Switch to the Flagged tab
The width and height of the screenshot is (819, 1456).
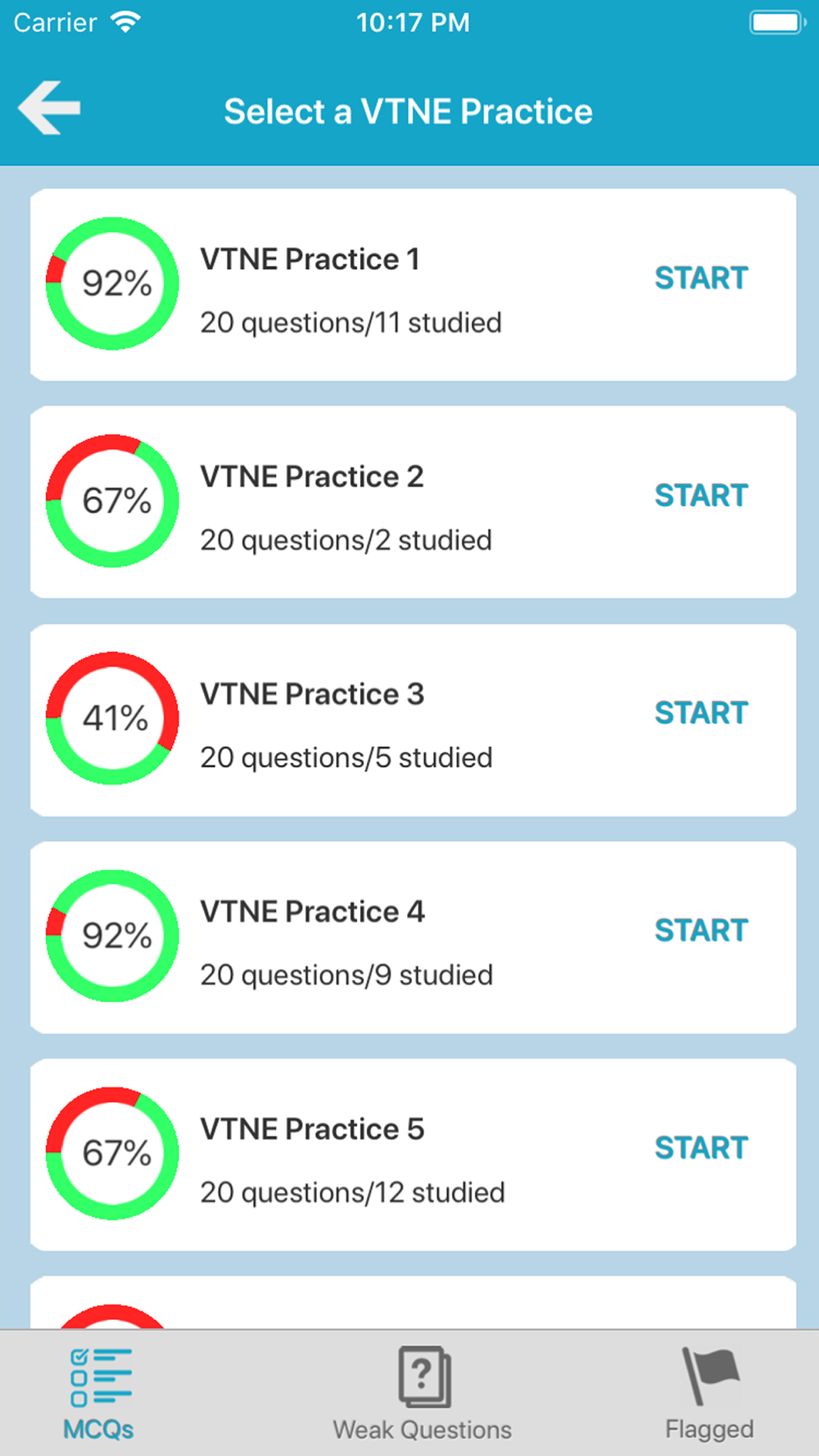point(709,1395)
